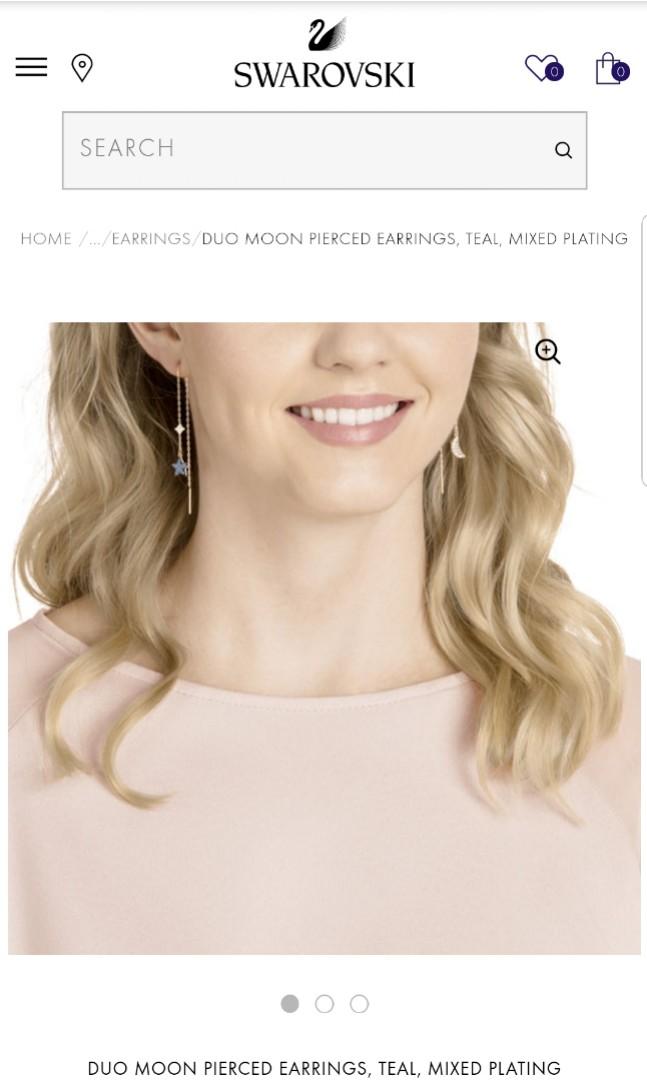Open the shopping bag
This screenshot has width=647, height=1080.
pos(610,68)
